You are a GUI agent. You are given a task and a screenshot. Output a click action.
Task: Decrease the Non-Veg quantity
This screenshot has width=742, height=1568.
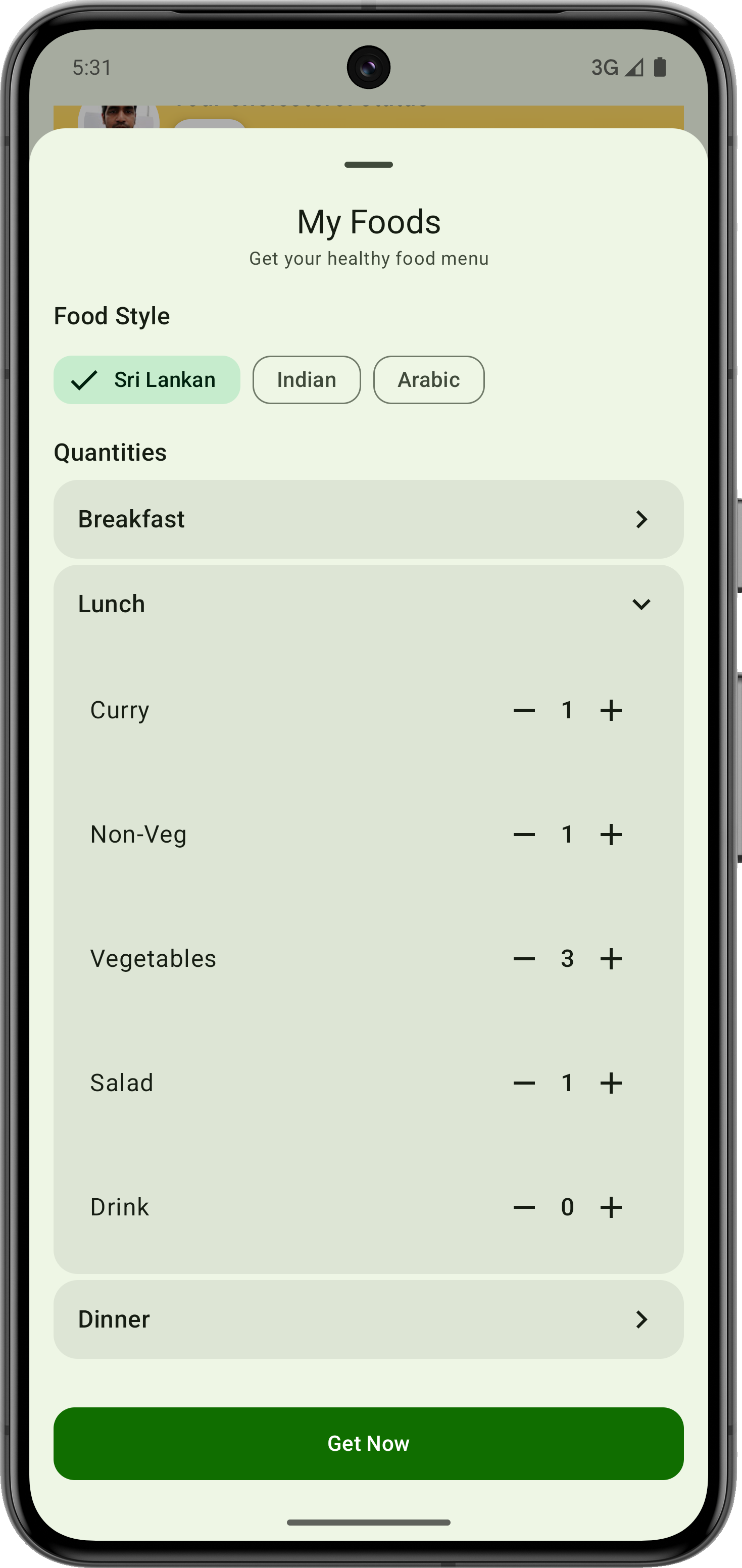pyautogui.click(x=524, y=835)
